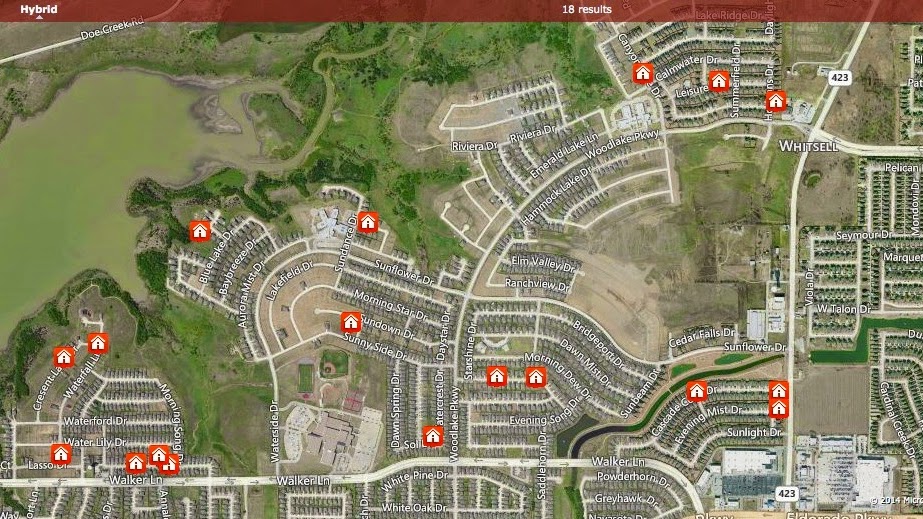Open the house marker near Sundance Dr
The image size is (923, 519).
coord(368,223)
